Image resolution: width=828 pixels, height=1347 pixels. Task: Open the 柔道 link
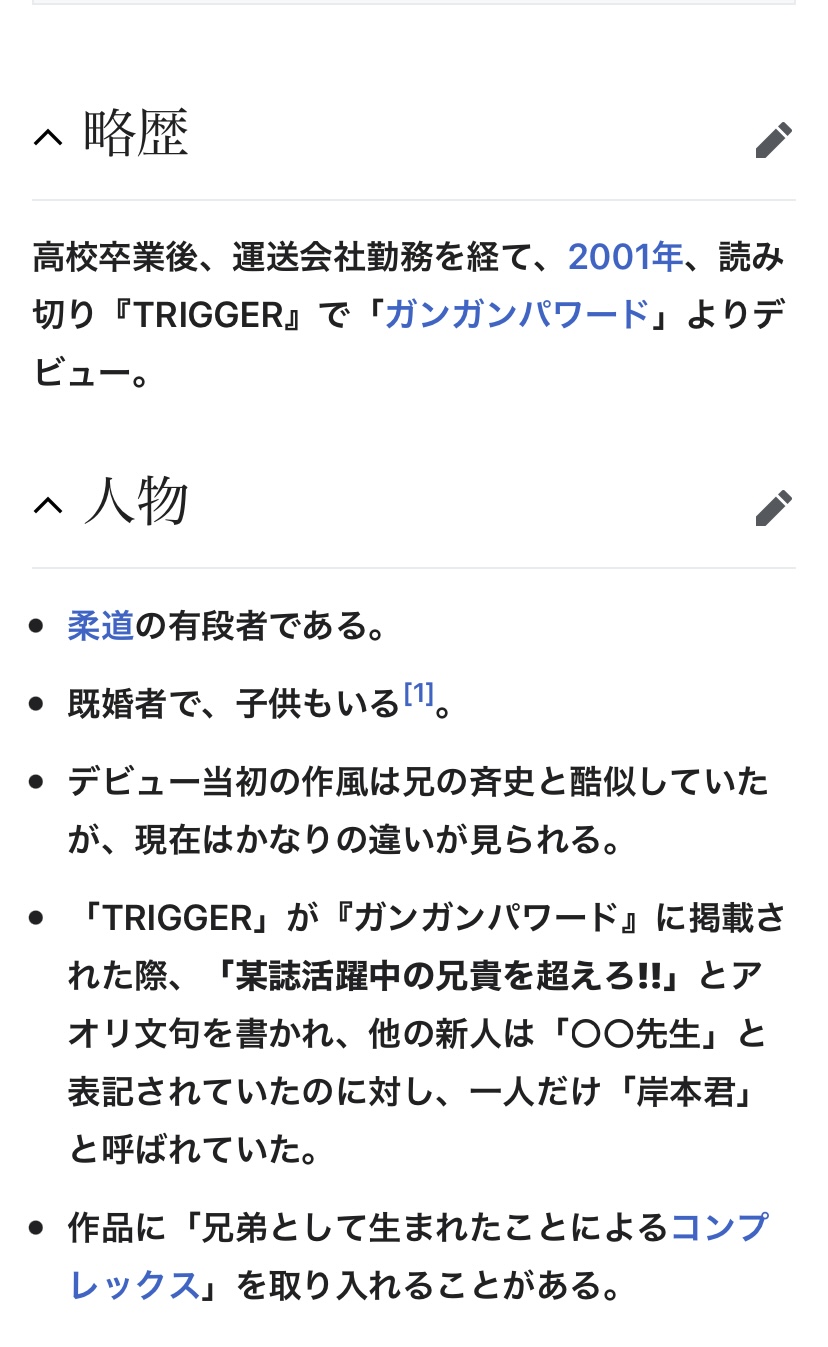[101, 626]
